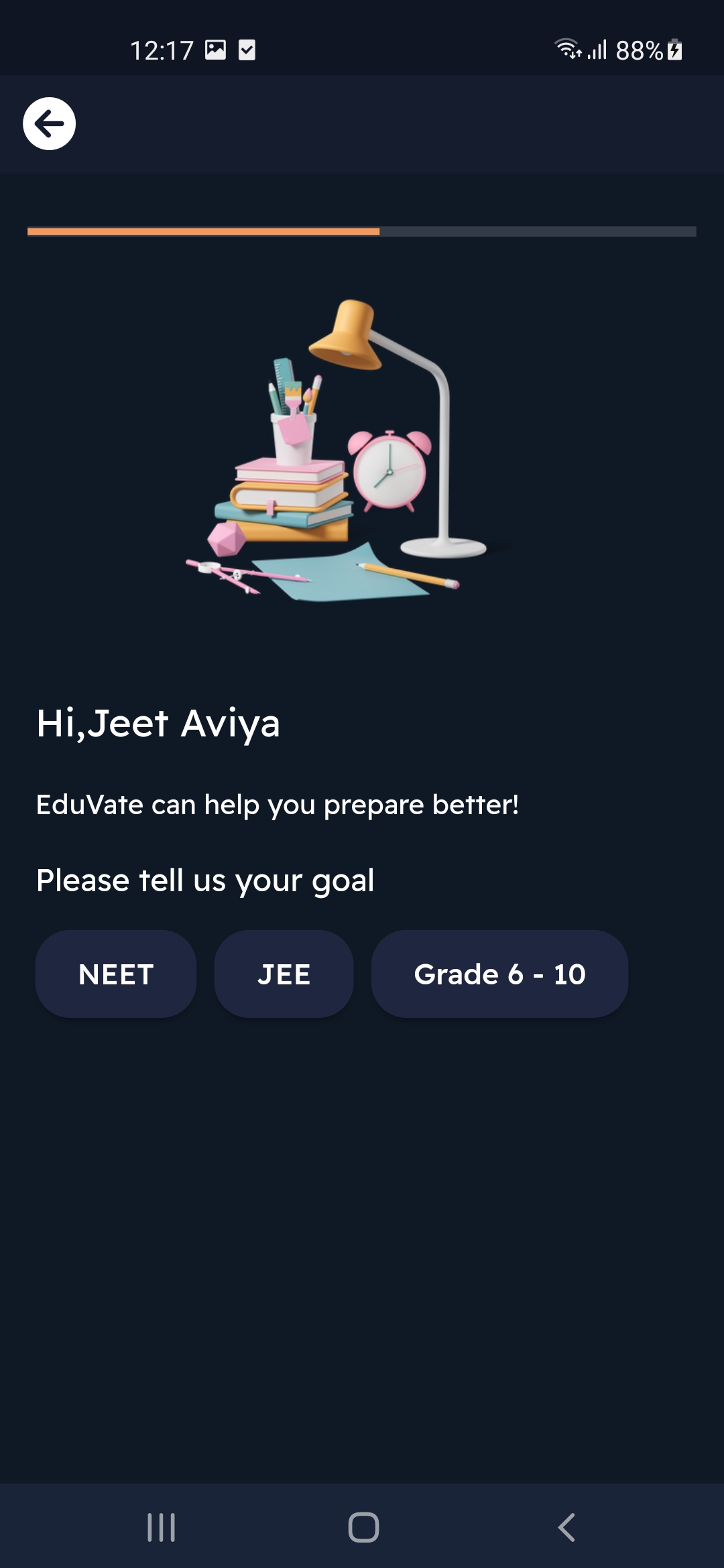Choose the JEE goal chip
The image size is (724, 1568).
point(284,974)
